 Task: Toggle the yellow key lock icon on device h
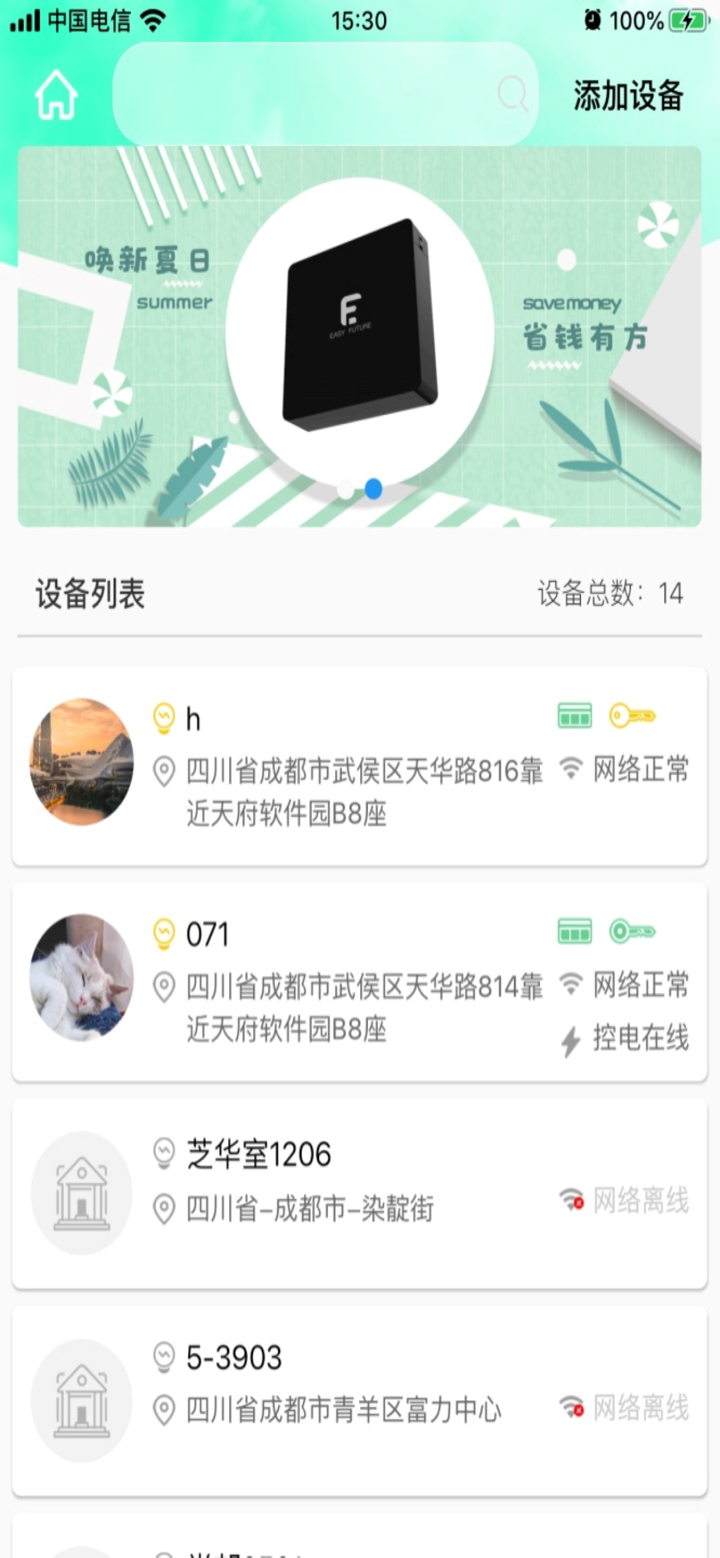point(631,716)
